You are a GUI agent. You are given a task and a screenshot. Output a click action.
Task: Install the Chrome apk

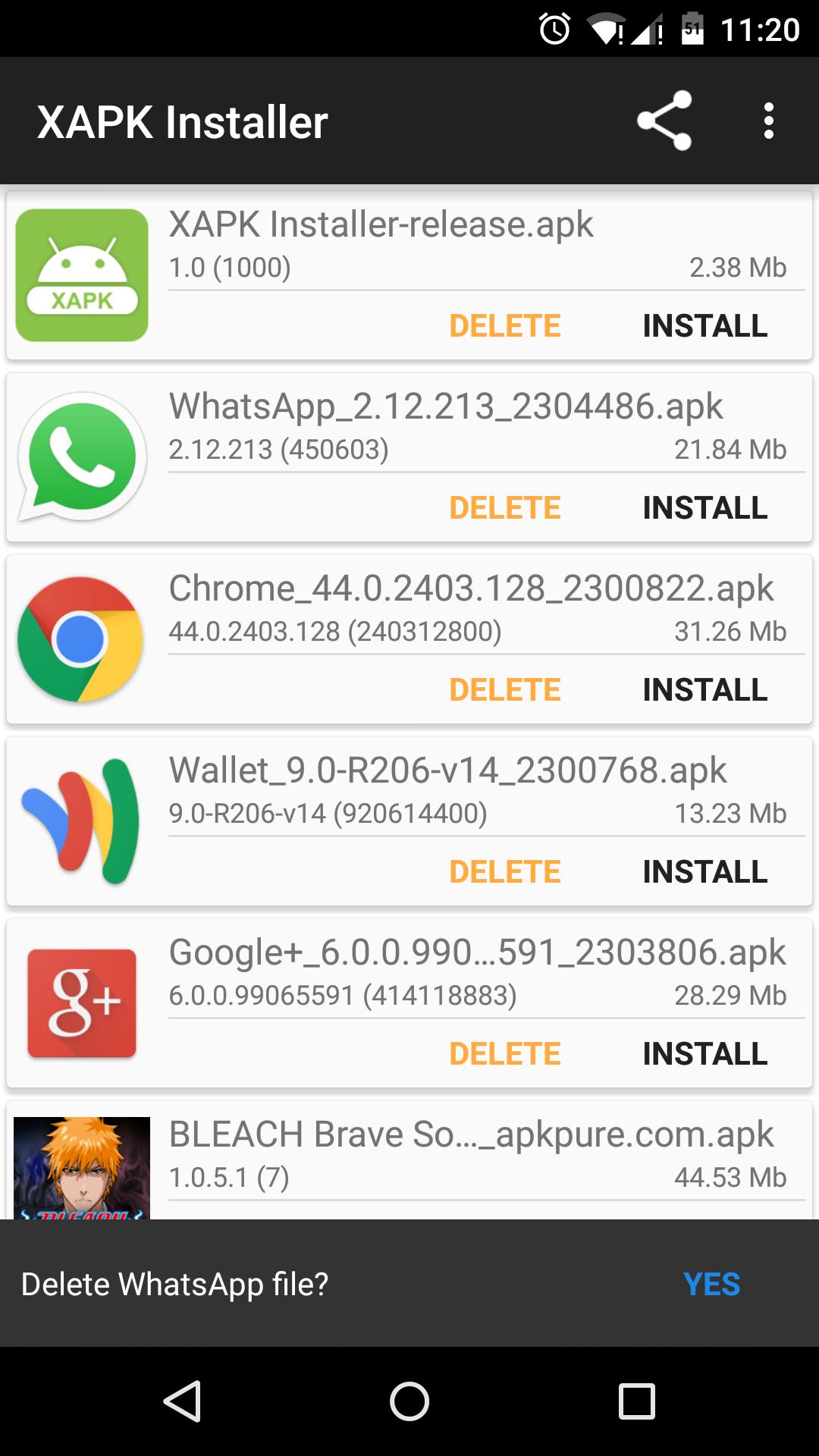pyautogui.click(x=705, y=690)
